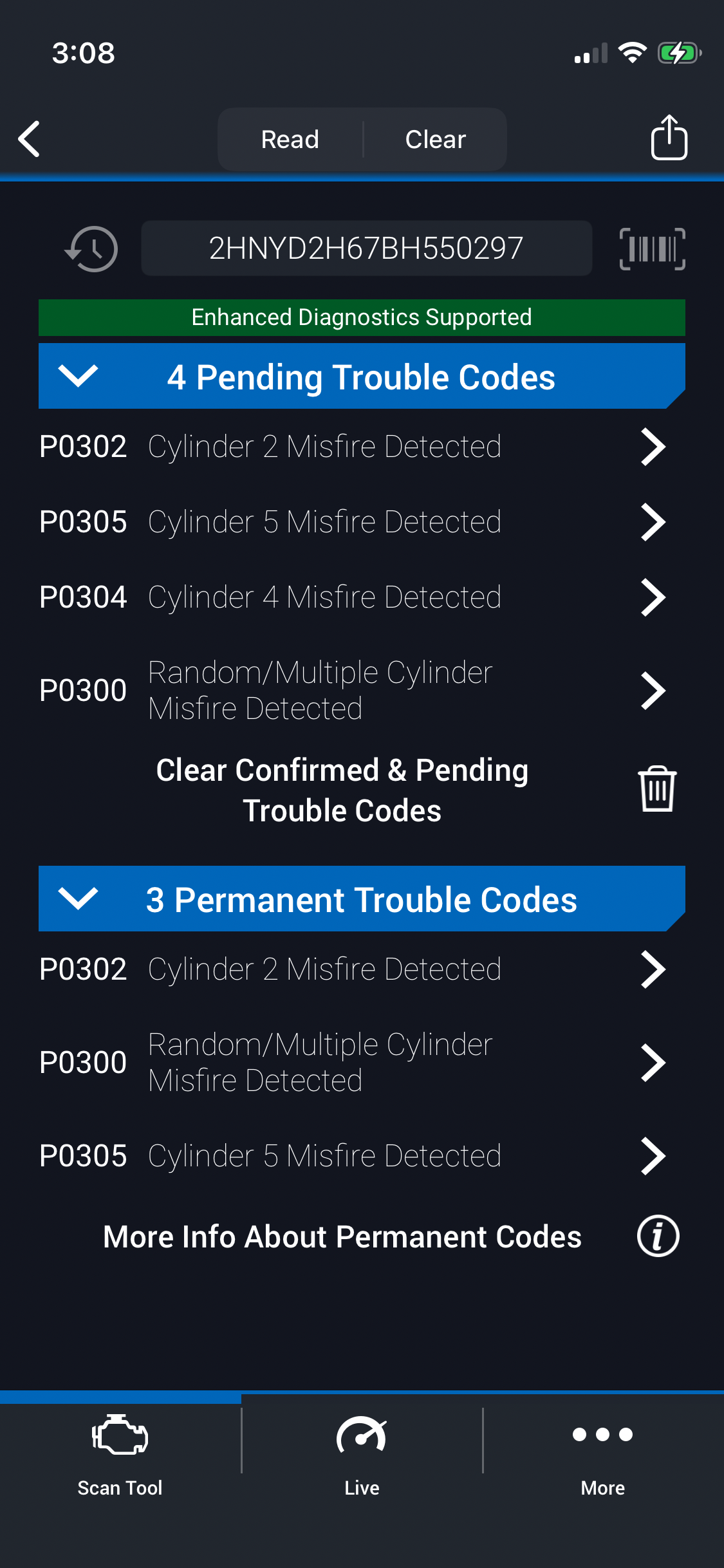The height and width of the screenshot is (1568, 724).
Task: View pending P0305 Cylinder 5 Misfire
Action: click(x=352, y=522)
